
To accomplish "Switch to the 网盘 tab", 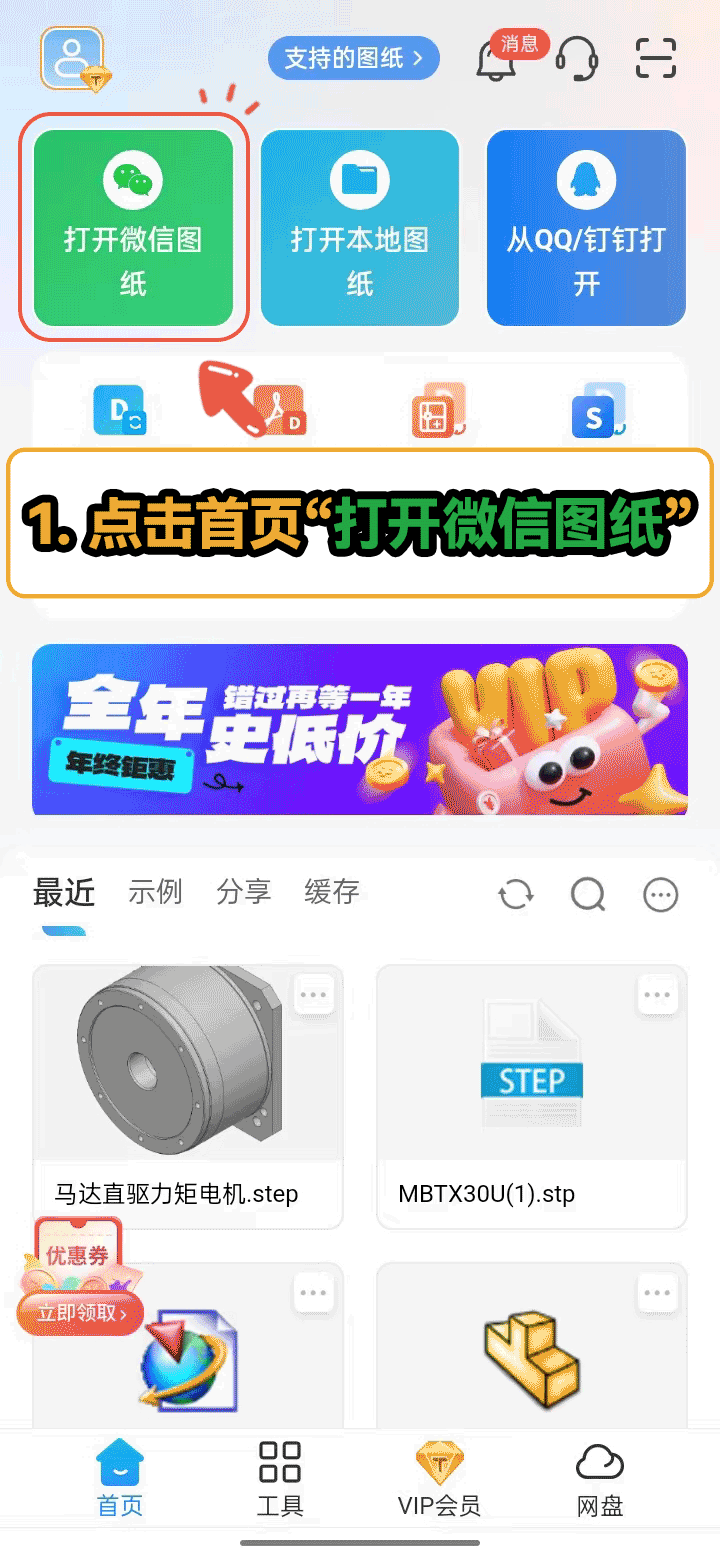I will (600, 1480).
